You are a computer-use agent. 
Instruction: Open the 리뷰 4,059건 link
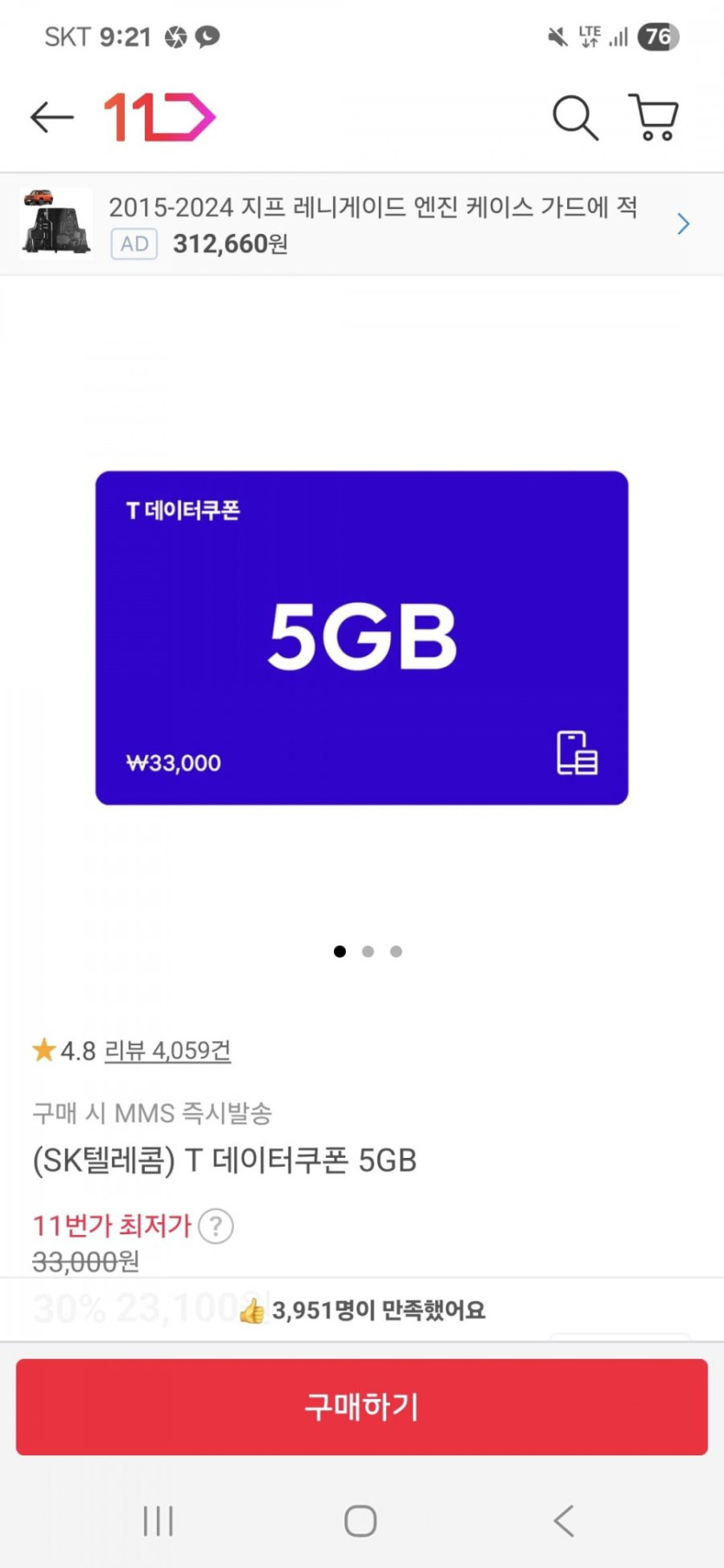[x=167, y=1051]
